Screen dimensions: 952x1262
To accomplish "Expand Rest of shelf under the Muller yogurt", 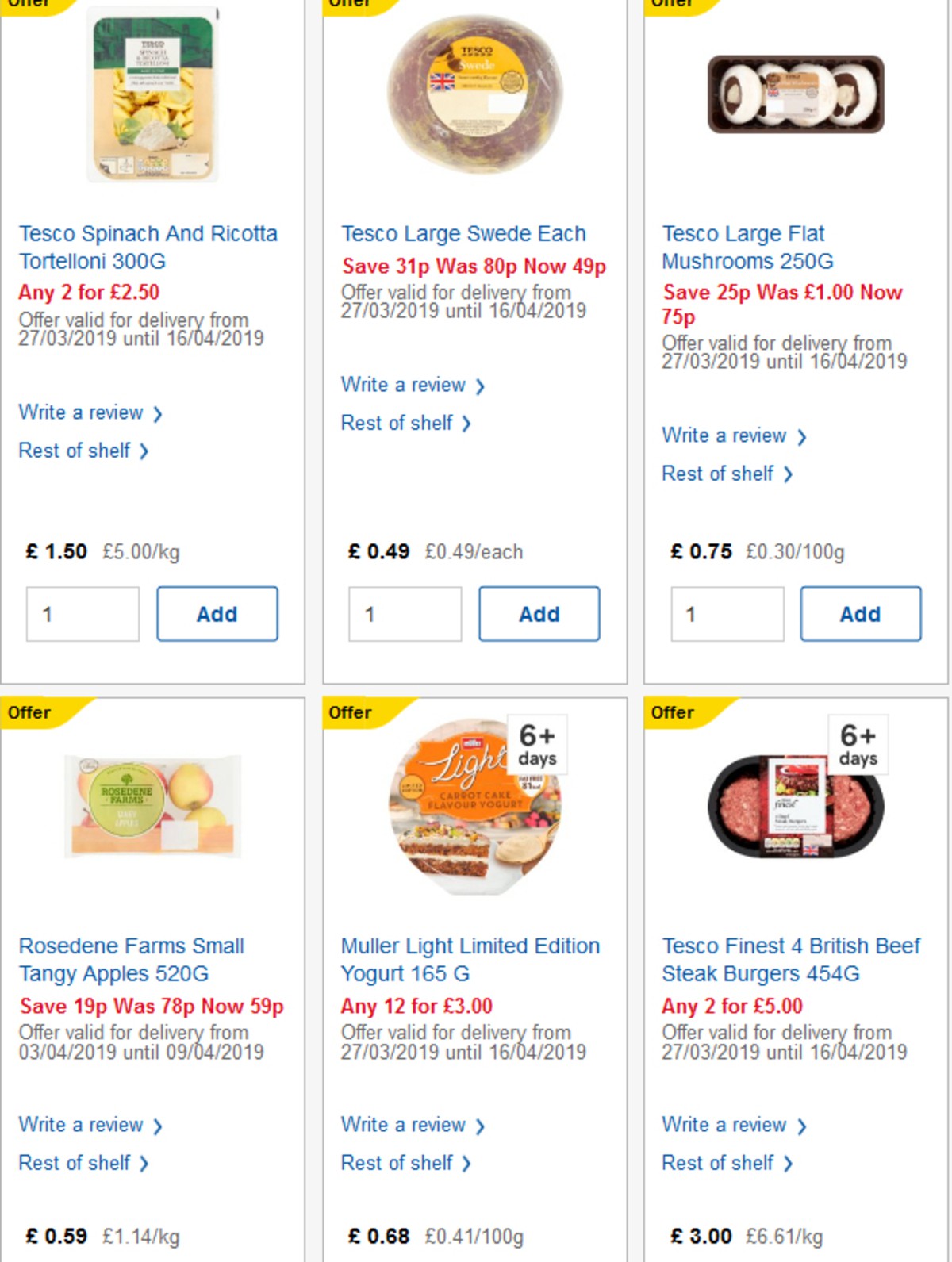I will pyautogui.click(x=397, y=1163).
